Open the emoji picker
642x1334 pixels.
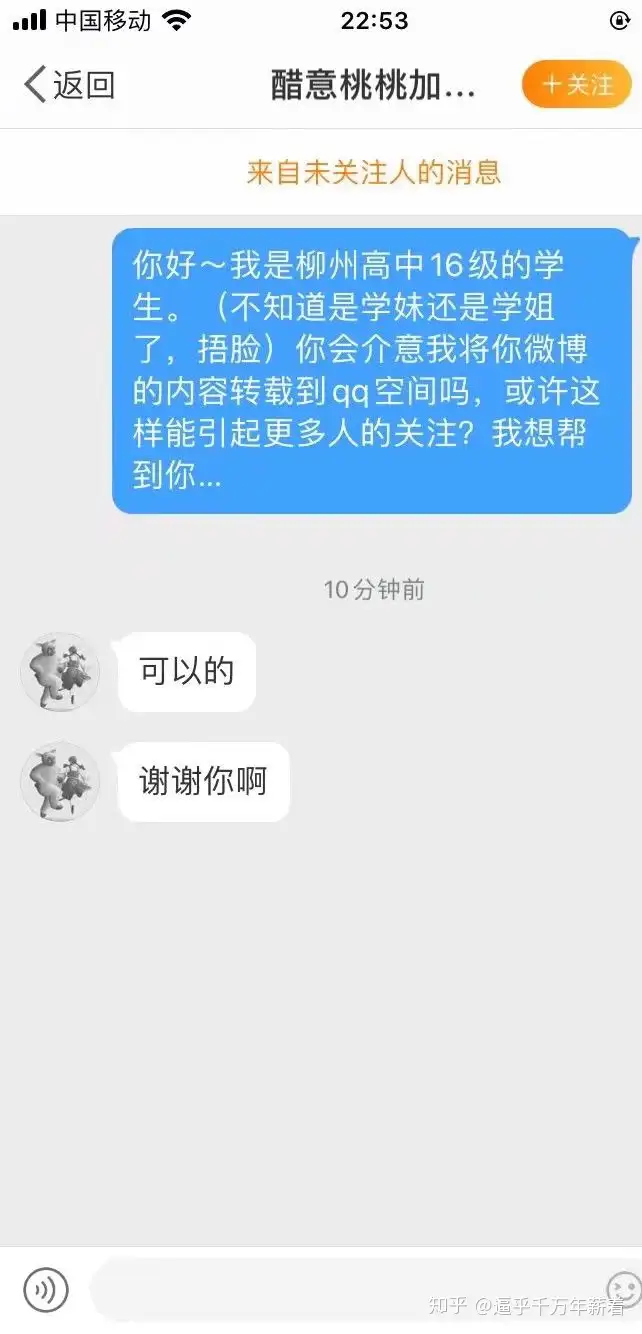pos(623,1289)
